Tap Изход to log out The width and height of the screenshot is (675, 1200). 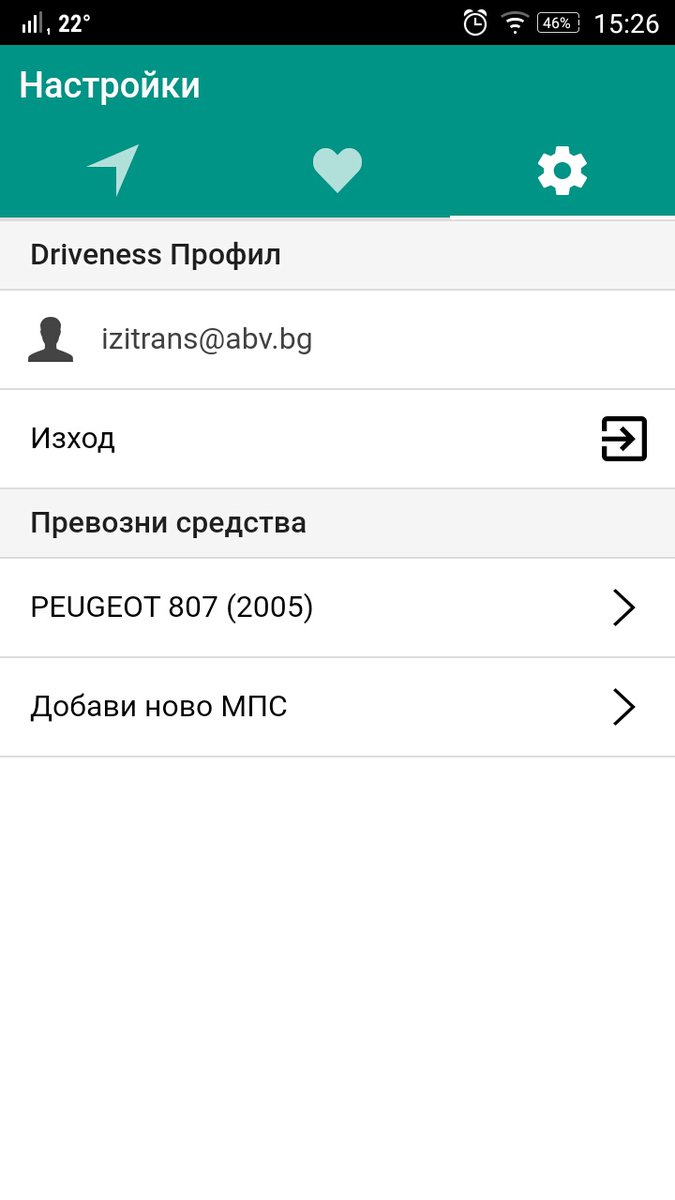click(337, 439)
